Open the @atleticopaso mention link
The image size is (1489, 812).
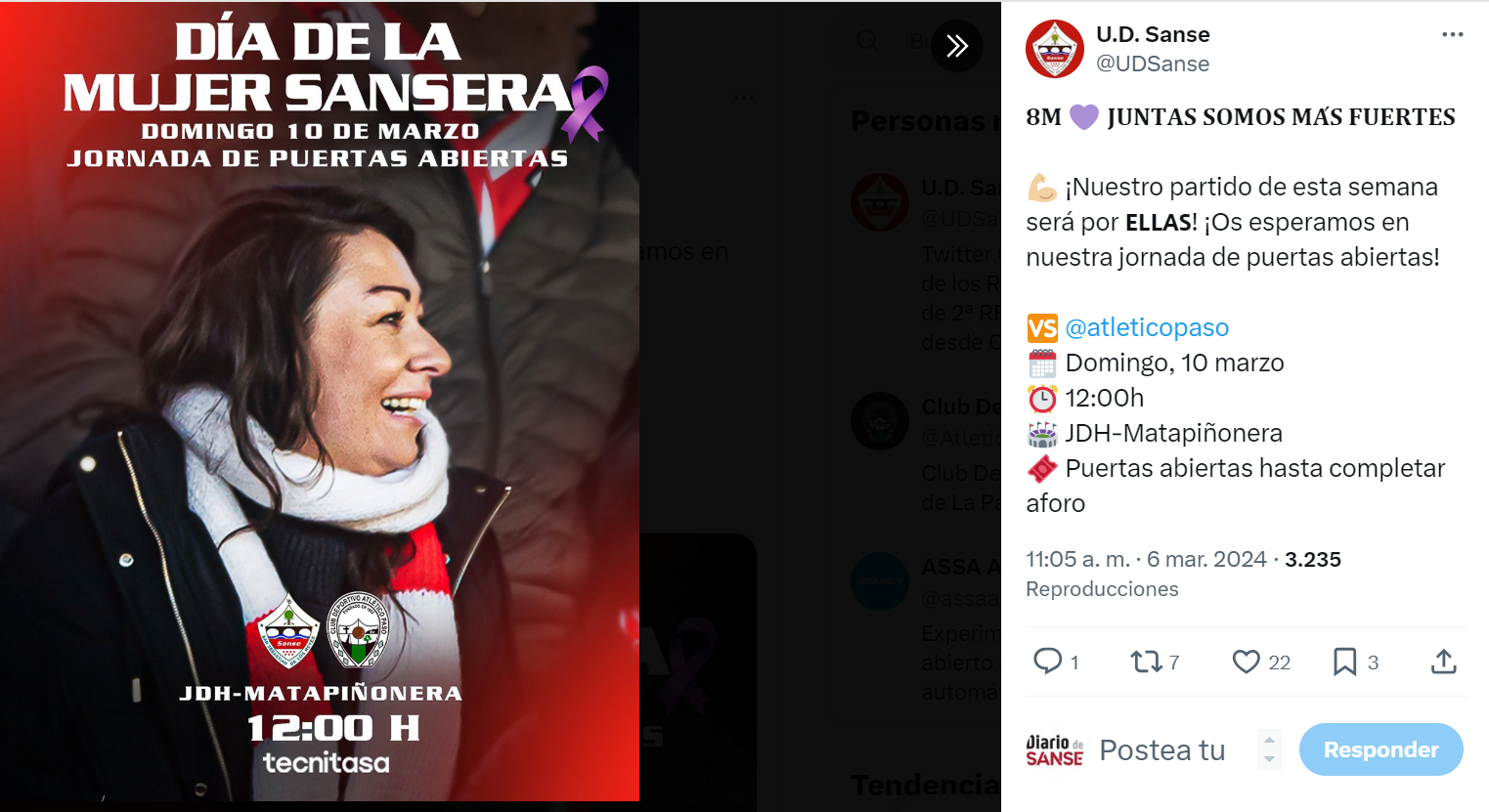(x=1146, y=327)
